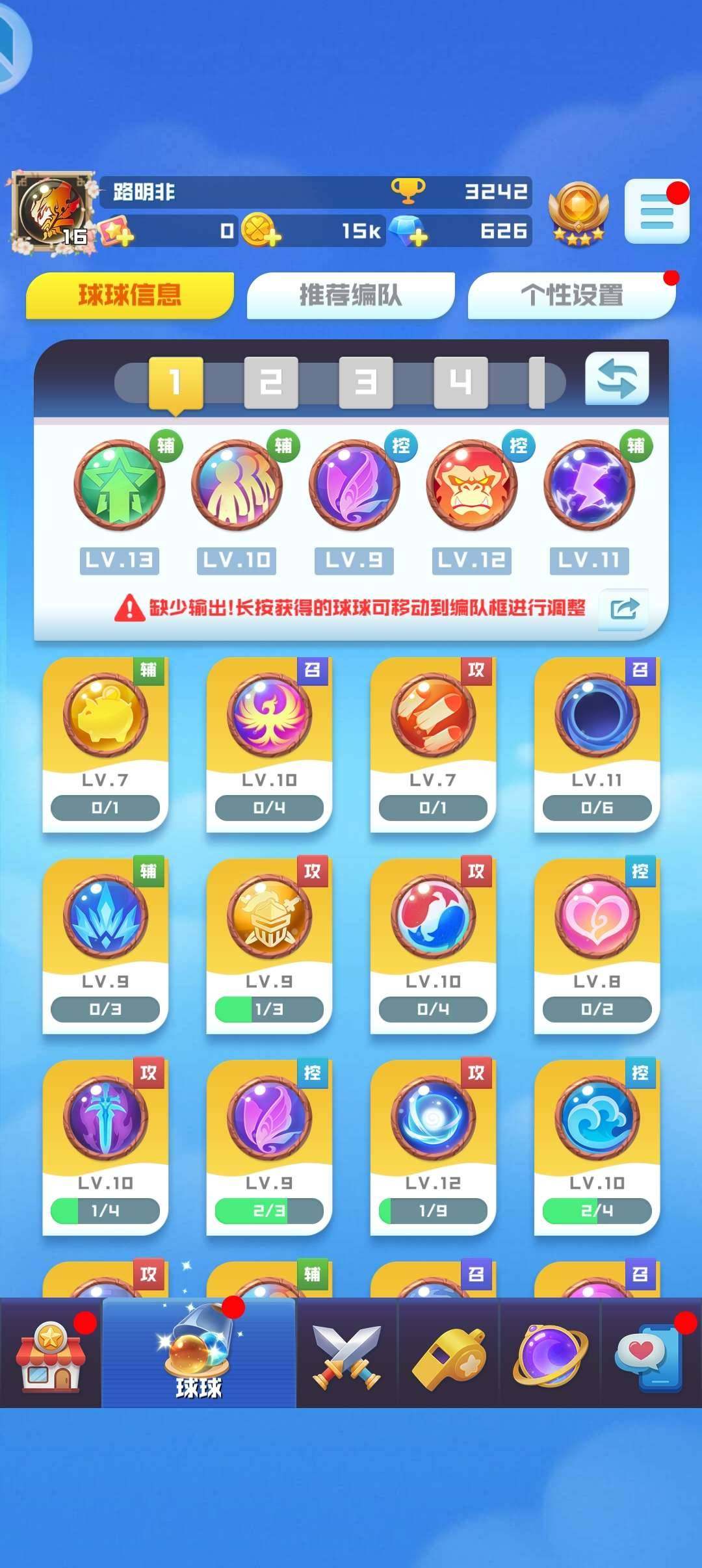
Task: Open the gorilla ball LV.12 in team
Action: click(471, 484)
